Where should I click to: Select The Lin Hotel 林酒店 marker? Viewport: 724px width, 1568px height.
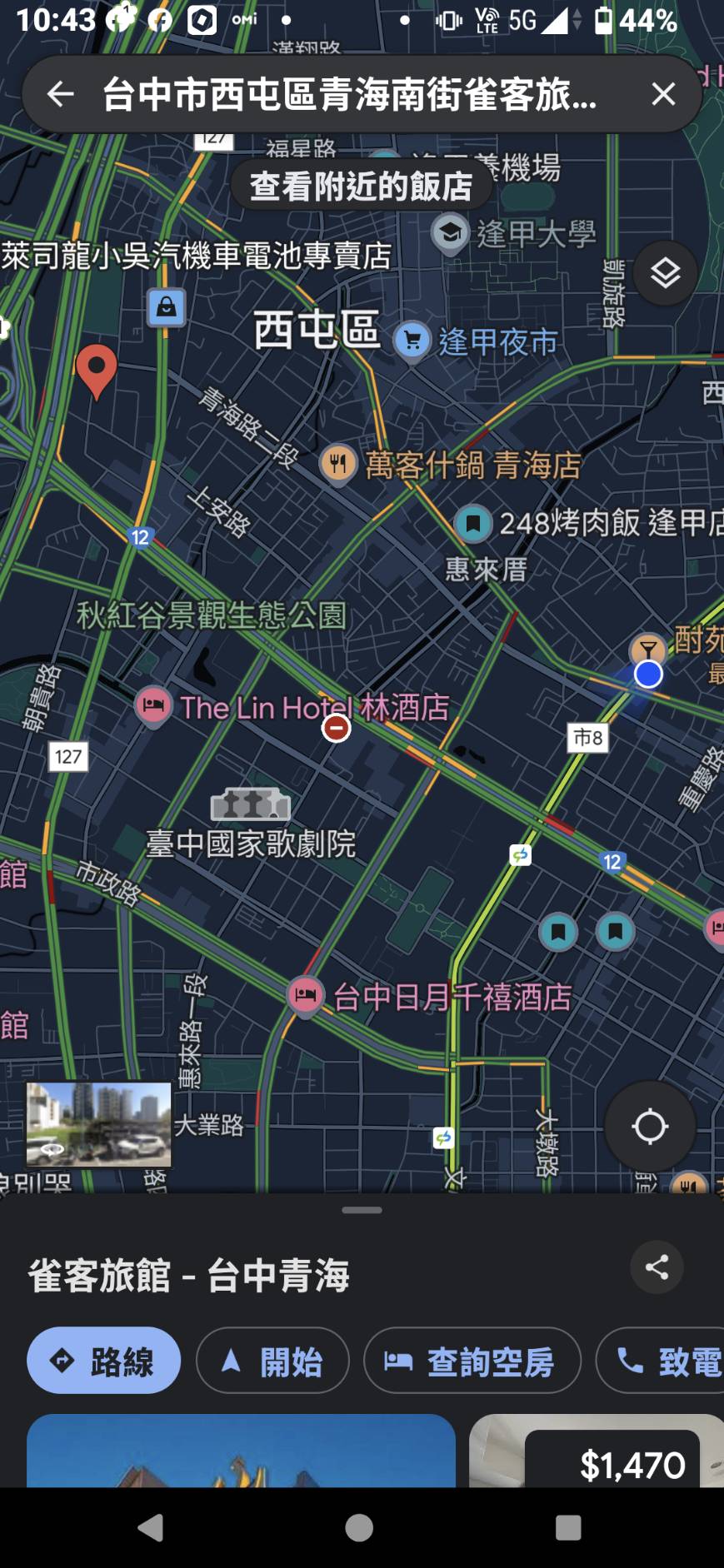coord(153,706)
